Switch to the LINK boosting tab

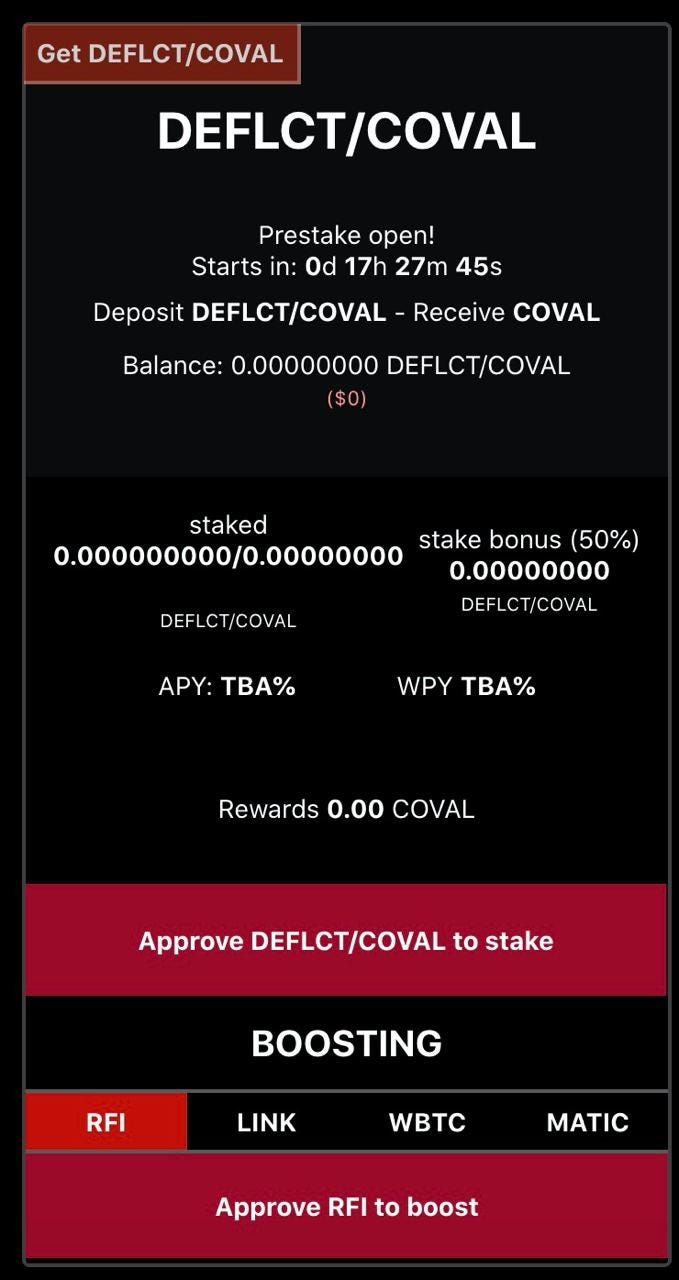pos(267,1121)
